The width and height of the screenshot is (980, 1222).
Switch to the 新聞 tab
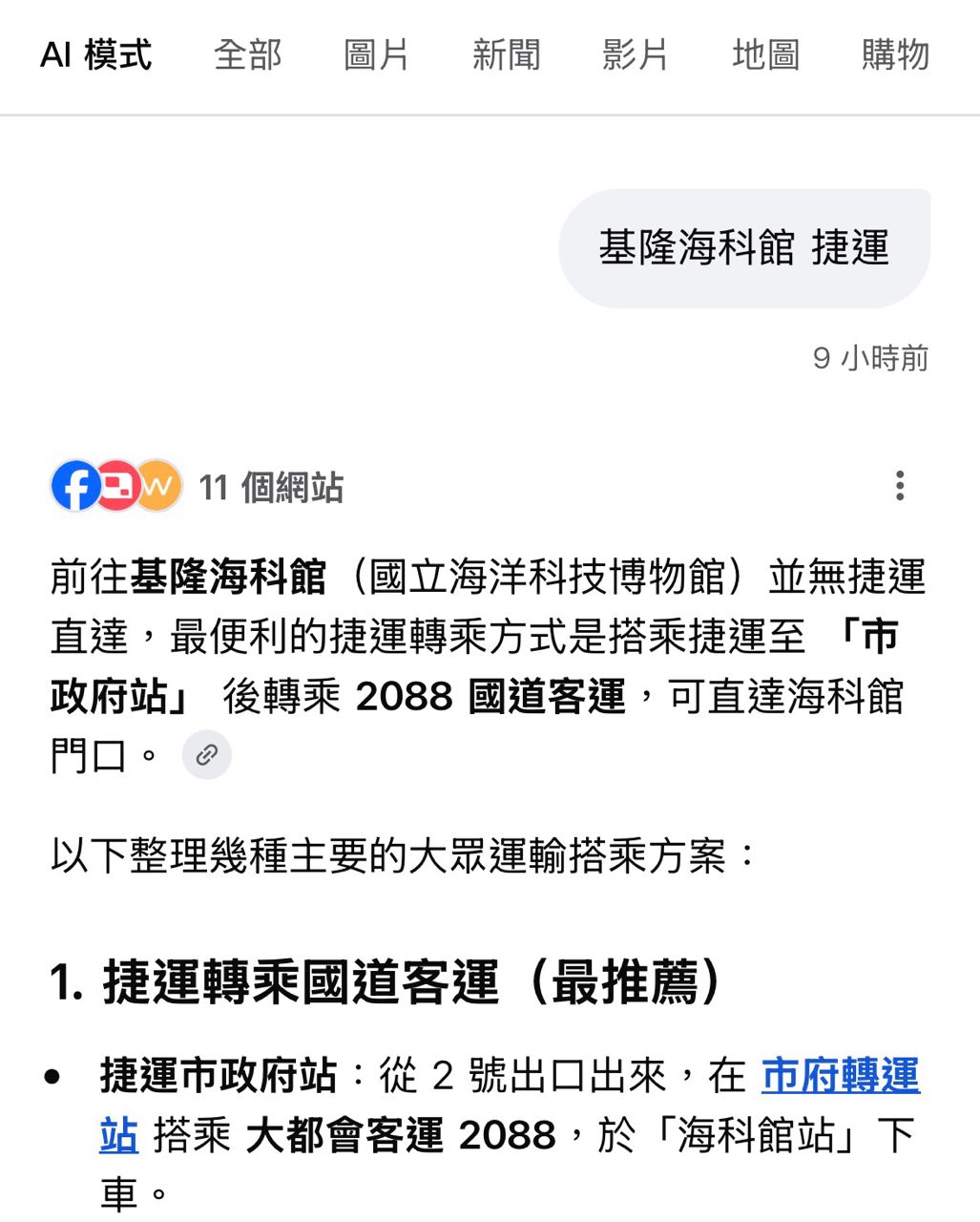[x=506, y=55]
